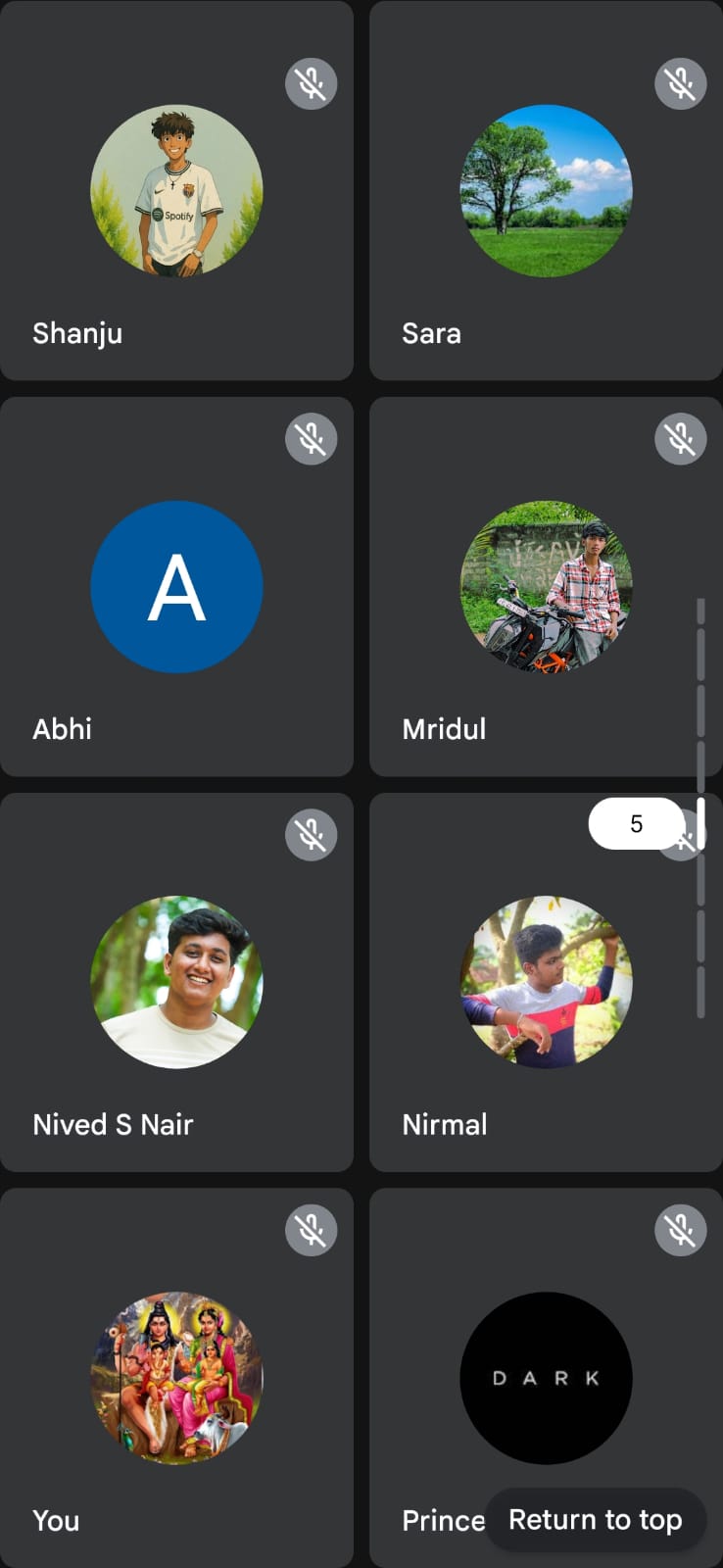Open Nived S Nair's tile
Viewport: 723px width, 1568px height.
[x=176, y=982]
